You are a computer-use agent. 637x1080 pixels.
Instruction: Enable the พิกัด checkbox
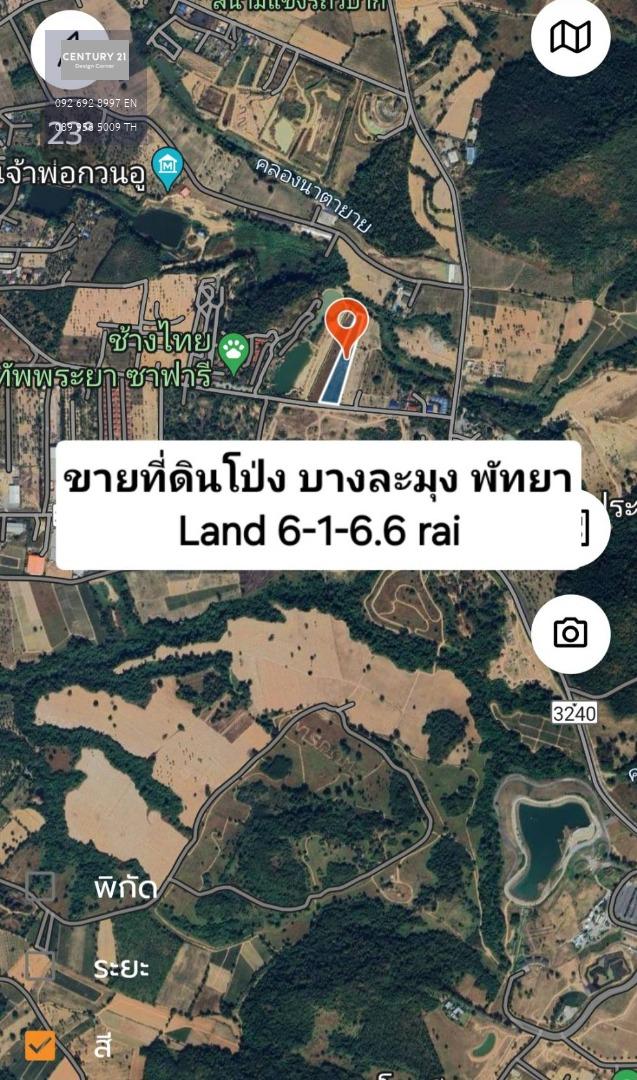click(x=40, y=886)
